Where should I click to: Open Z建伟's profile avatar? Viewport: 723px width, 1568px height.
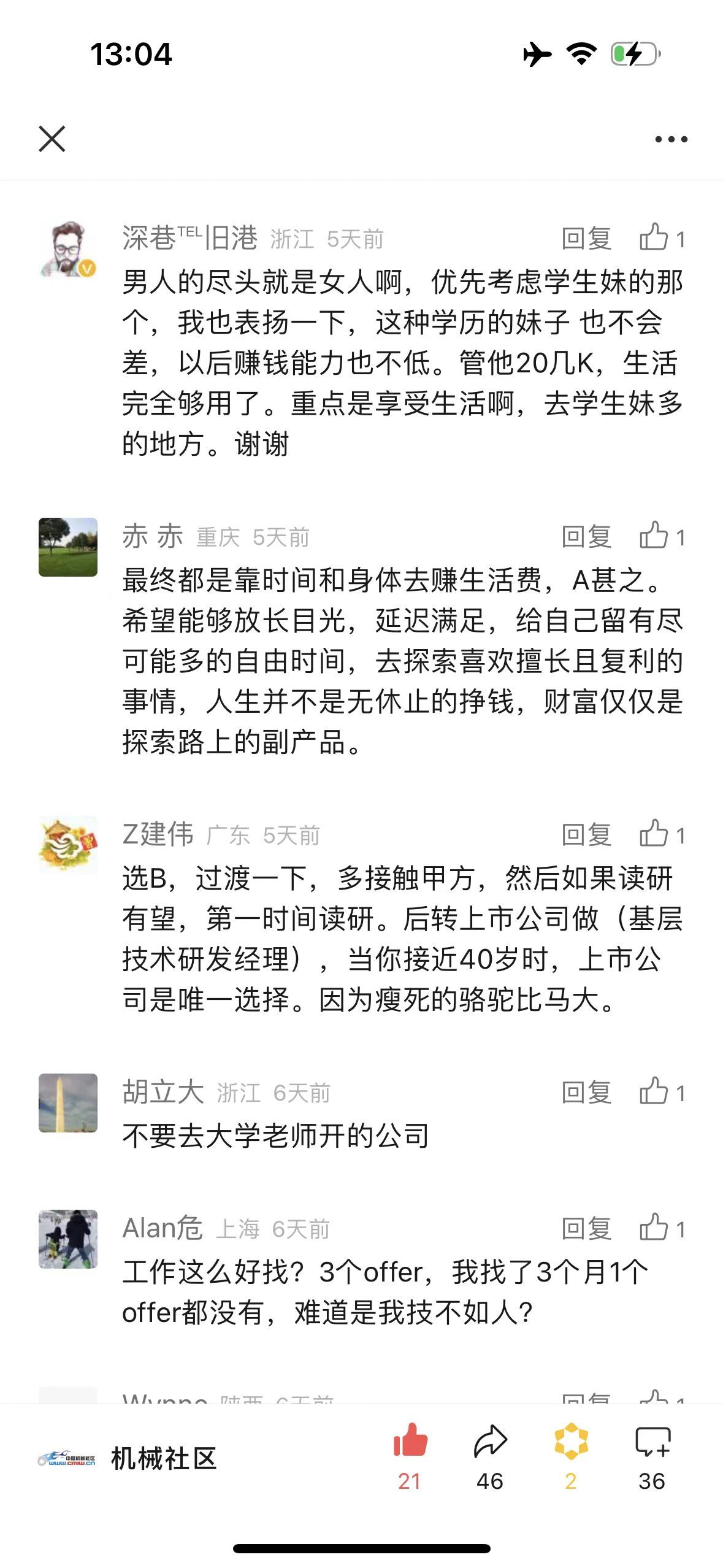pyautogui.click(x=67, y=845)
